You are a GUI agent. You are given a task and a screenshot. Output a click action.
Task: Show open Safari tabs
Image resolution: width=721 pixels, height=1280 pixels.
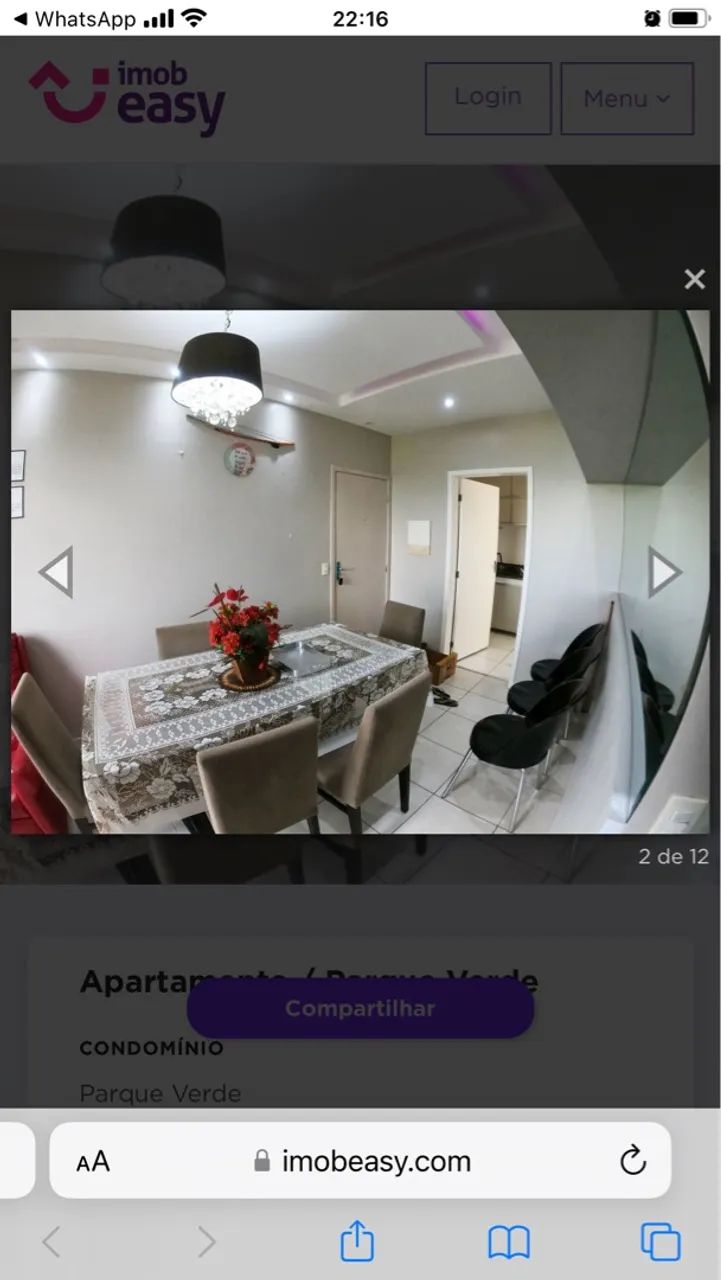[660, 1242]
